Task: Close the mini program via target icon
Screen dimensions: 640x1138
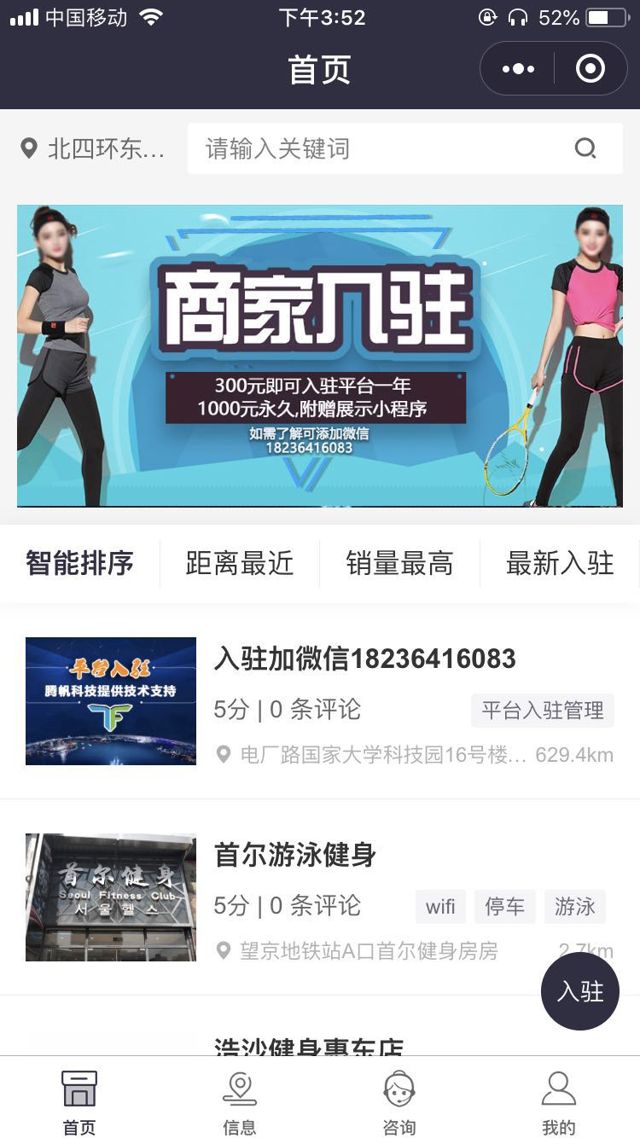Action: [x=590, y=69]
